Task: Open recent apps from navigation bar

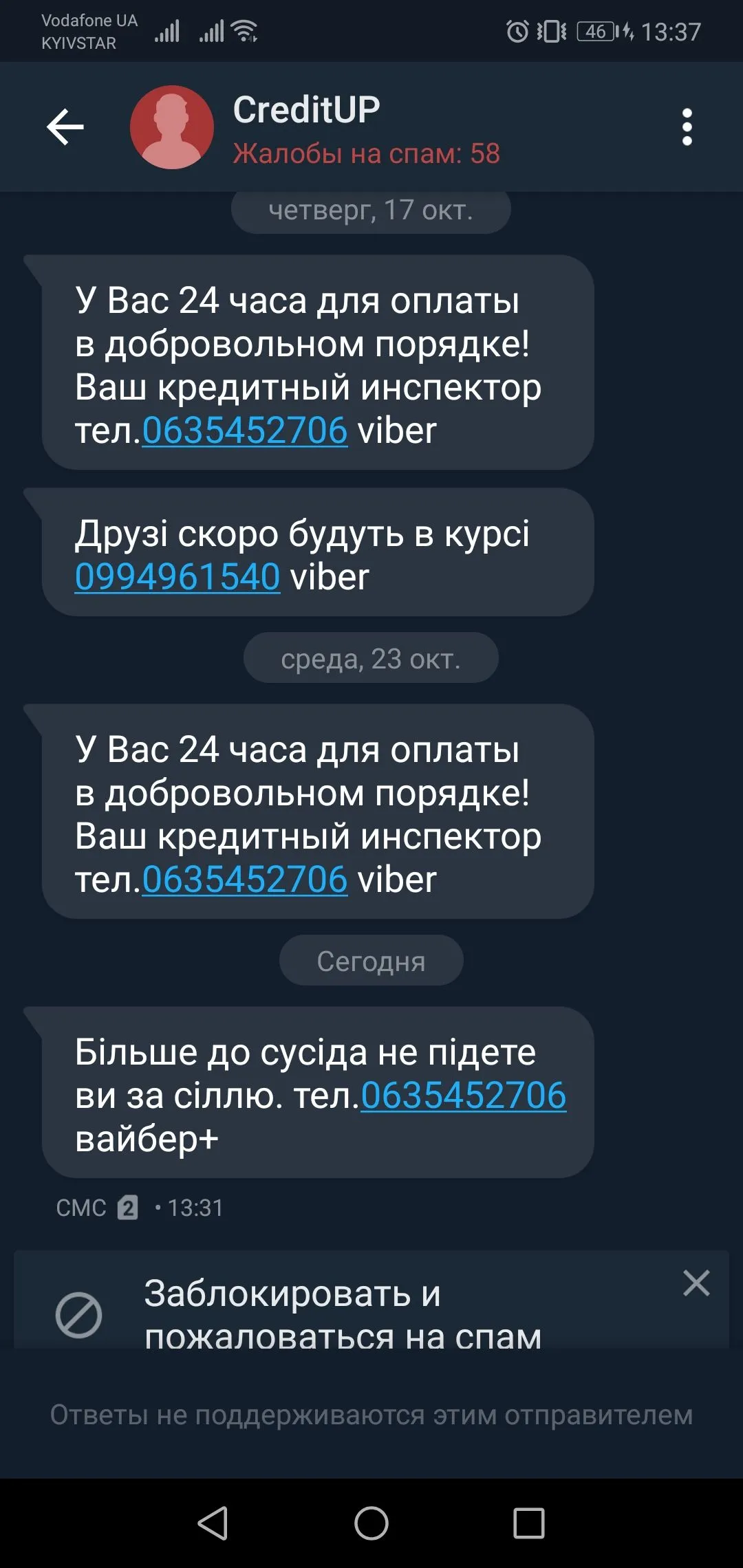Action: point(529,1523)
